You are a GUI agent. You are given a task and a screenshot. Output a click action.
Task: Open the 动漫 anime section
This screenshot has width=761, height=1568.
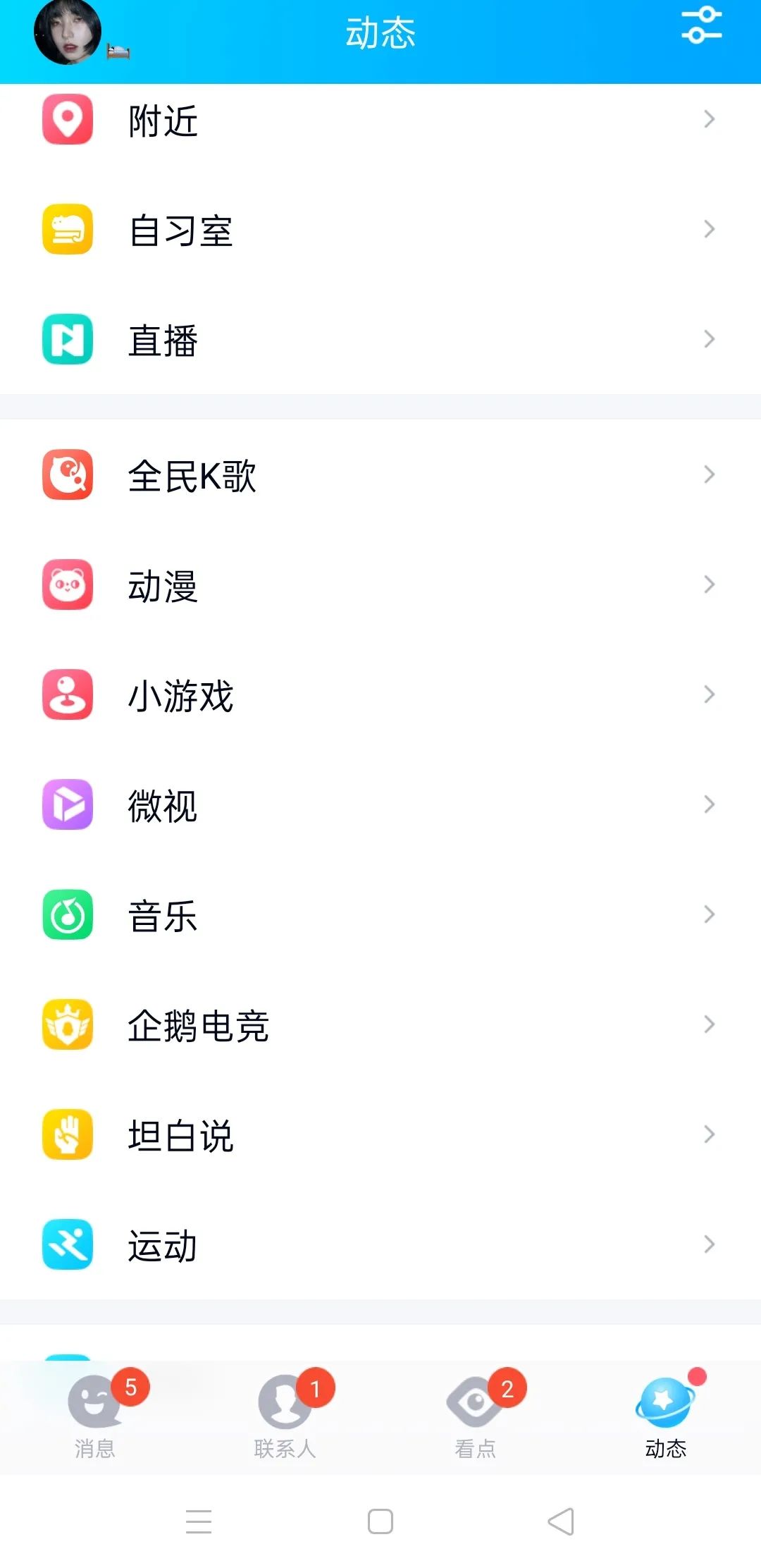(380, 585)
